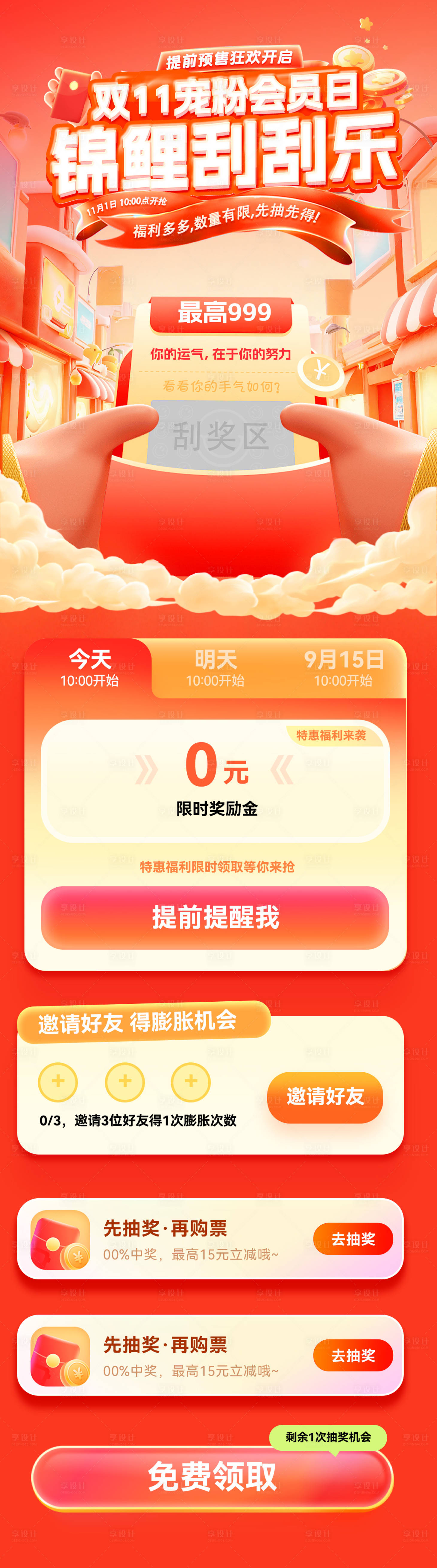Open the 9月15日 10:00开始 tab

(343, 668)
